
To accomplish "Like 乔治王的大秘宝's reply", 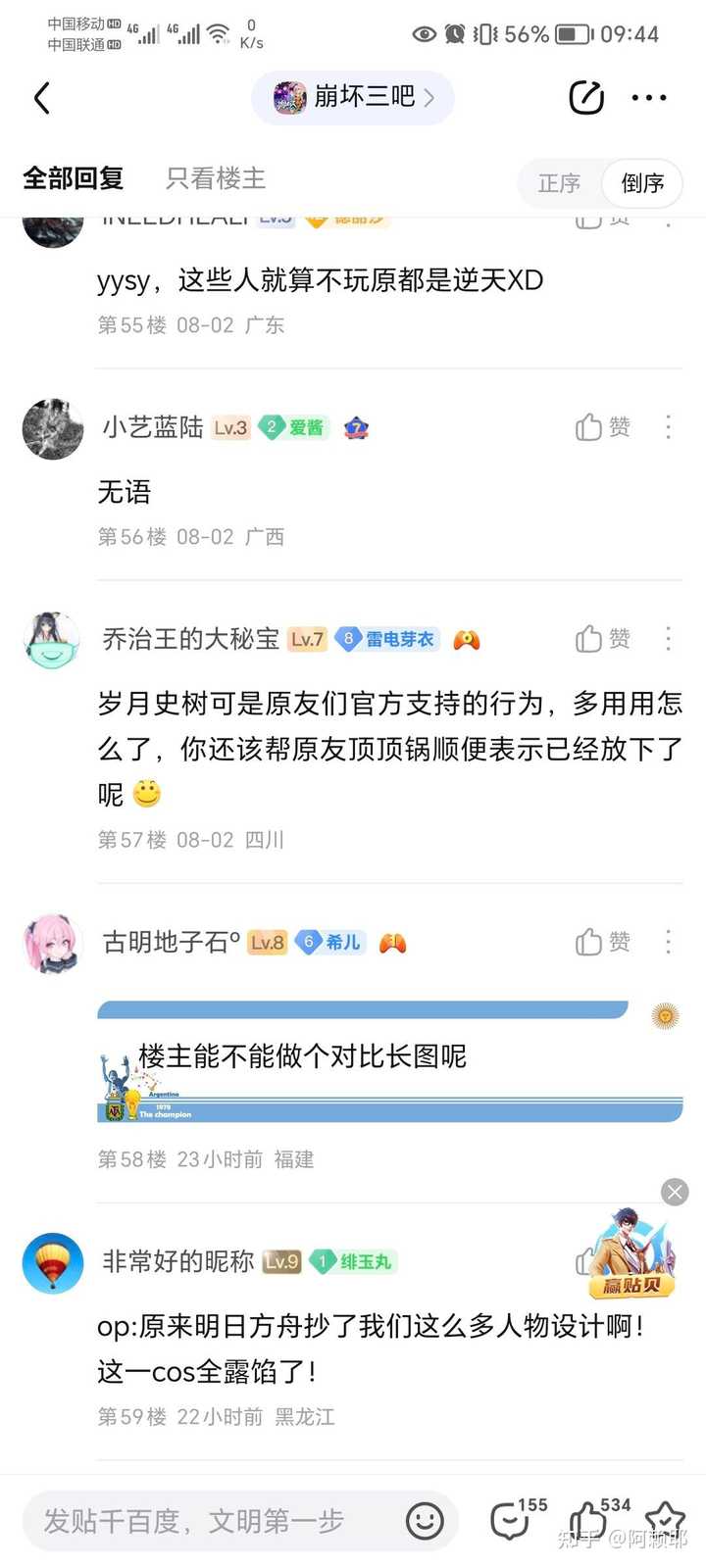I will [602, 639].
